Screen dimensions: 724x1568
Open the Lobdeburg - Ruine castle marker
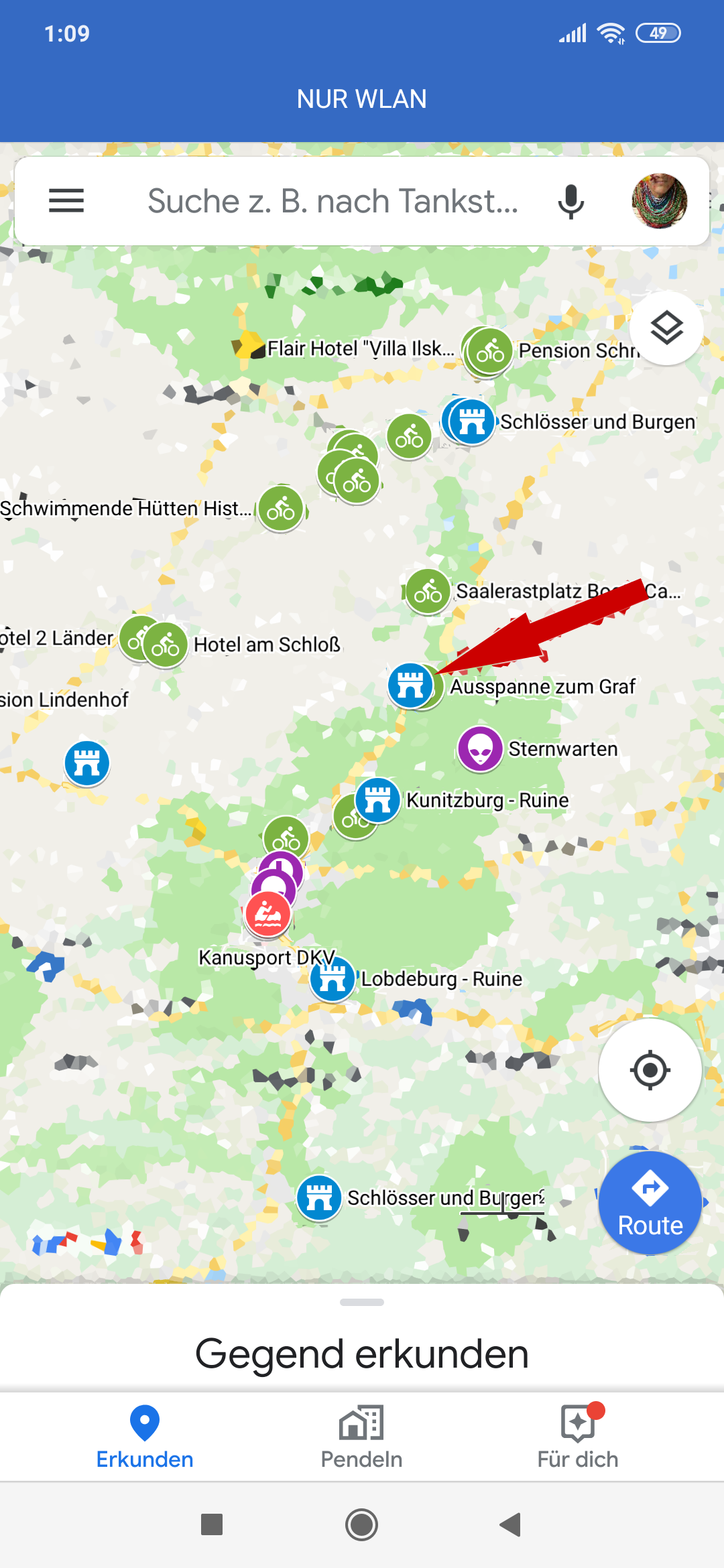[333, 979]
